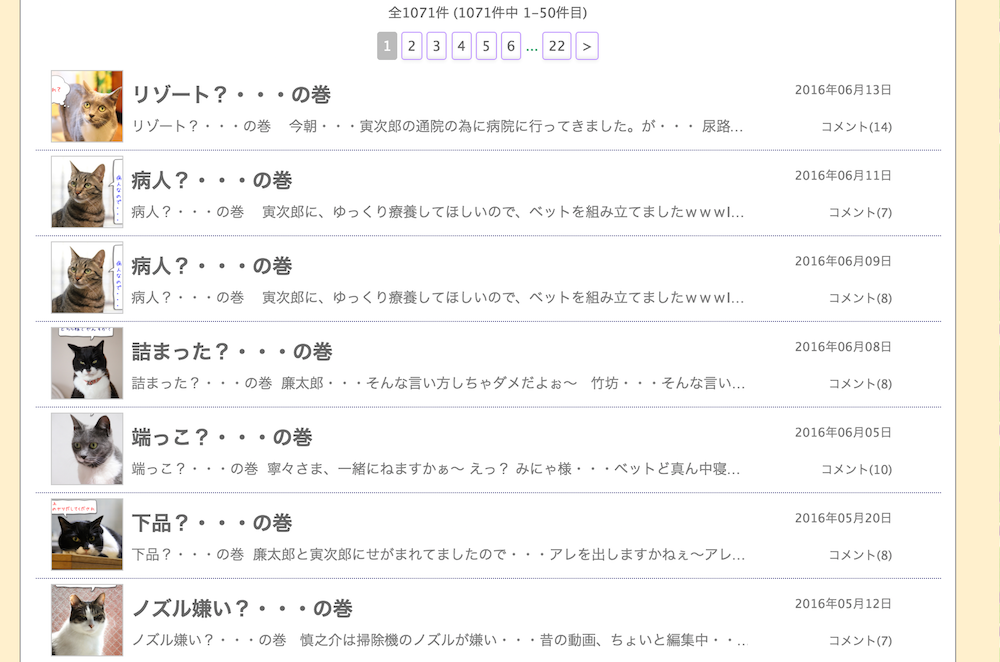View コメント(10) on the 端っこ post
The height and width of the screenshot is (662, 1000).
(x=856, y=469)
